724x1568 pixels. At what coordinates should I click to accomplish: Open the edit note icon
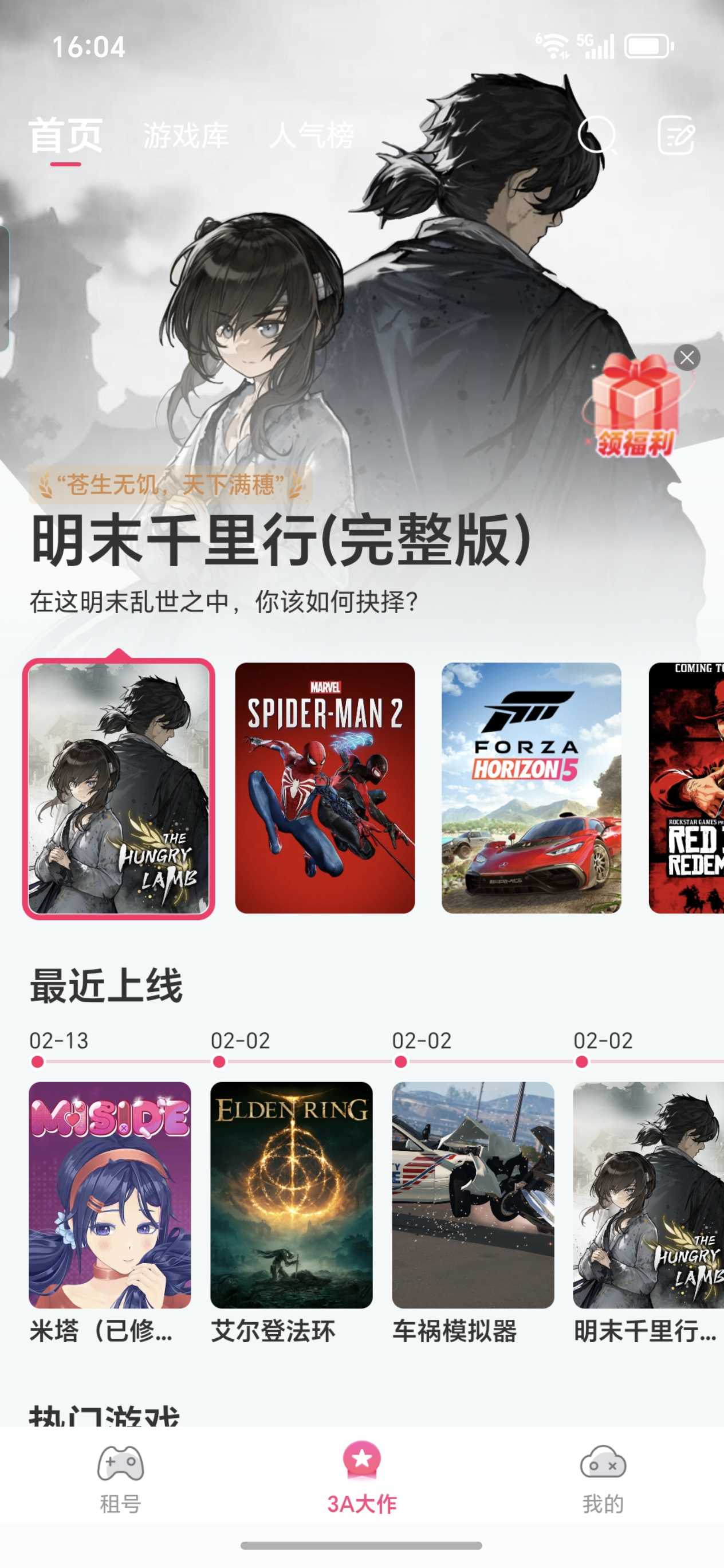tap(676, 135)
